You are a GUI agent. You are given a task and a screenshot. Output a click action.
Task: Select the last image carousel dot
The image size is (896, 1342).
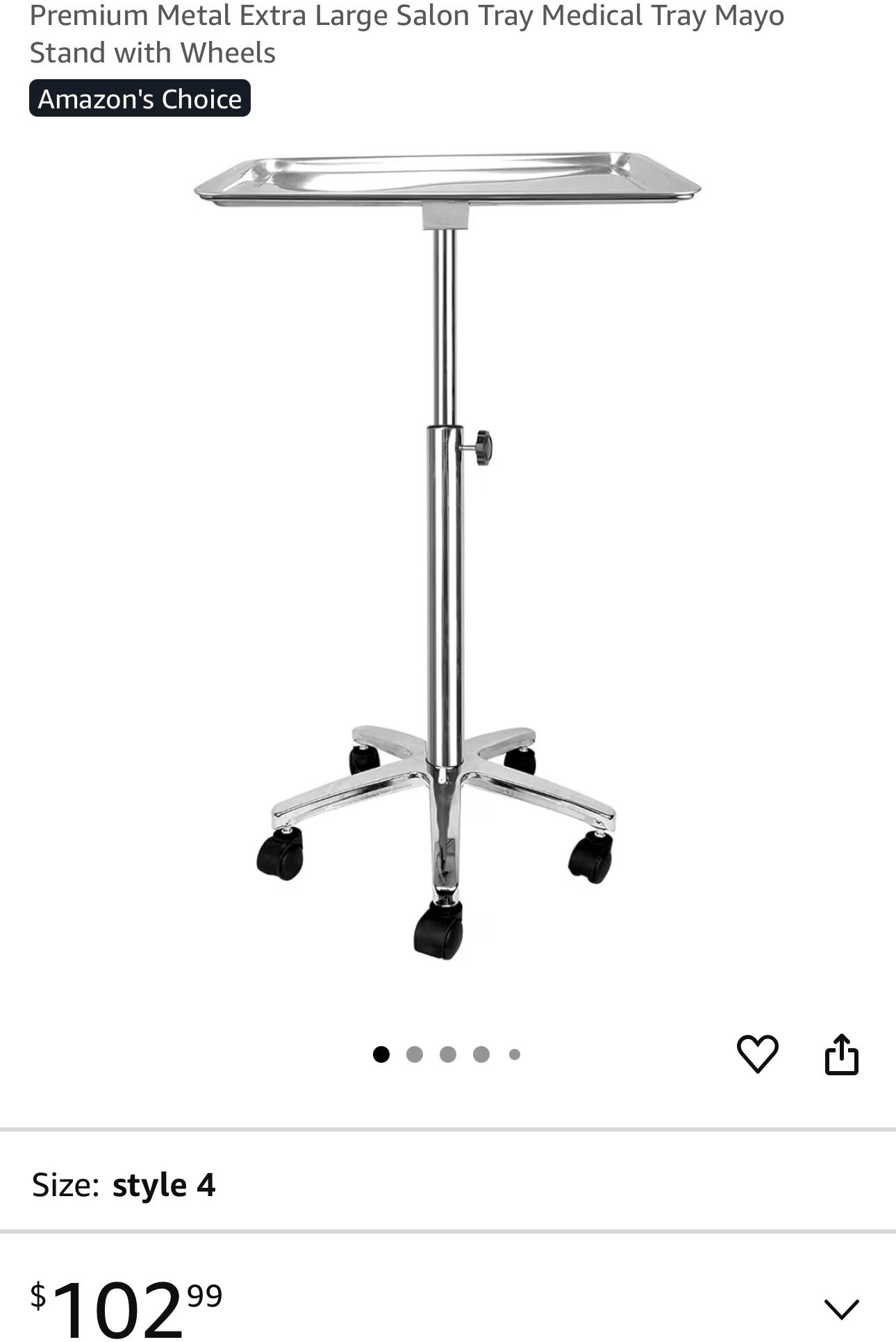515,1054
